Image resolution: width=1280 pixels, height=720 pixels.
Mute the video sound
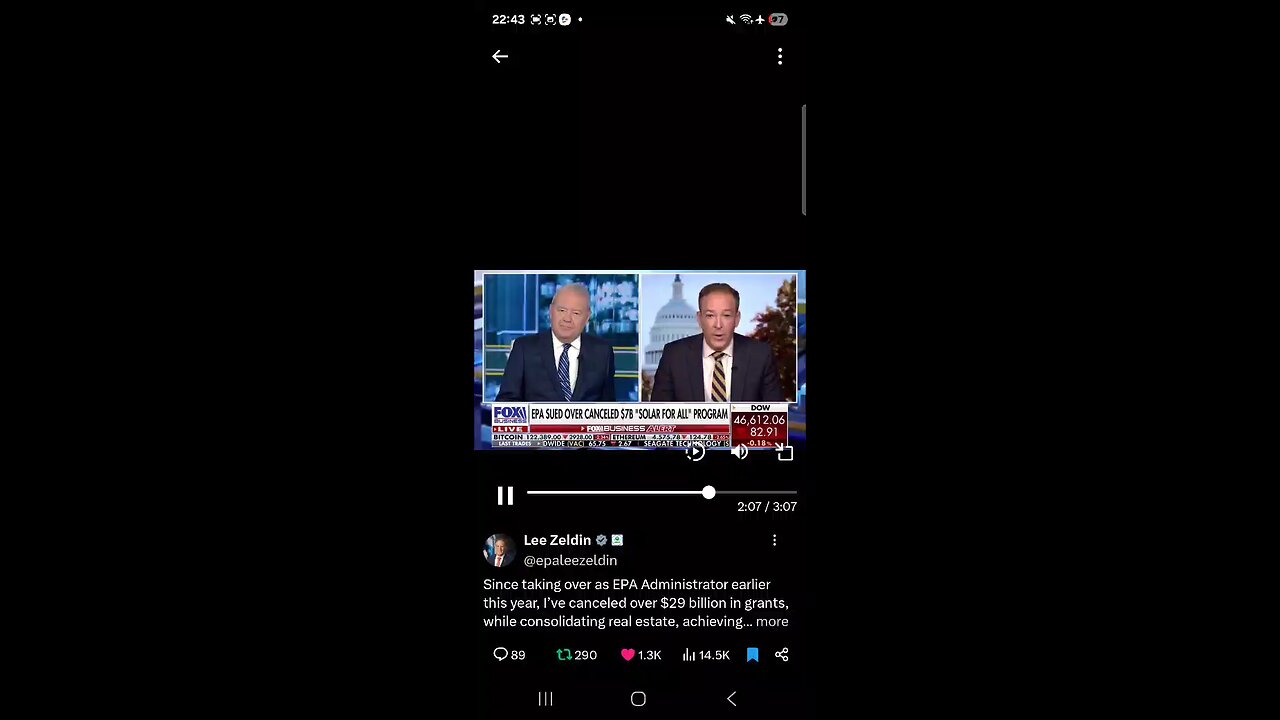click(740, 452)
